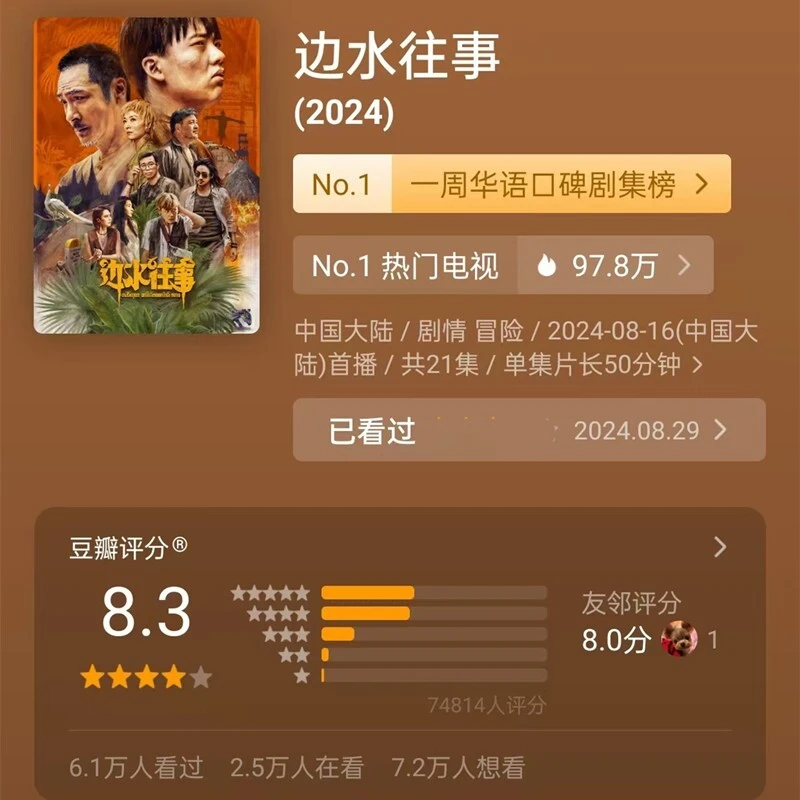
Task: Open the 一周华语口碑剧集榜 ranking list
Action: click(512, 184)
